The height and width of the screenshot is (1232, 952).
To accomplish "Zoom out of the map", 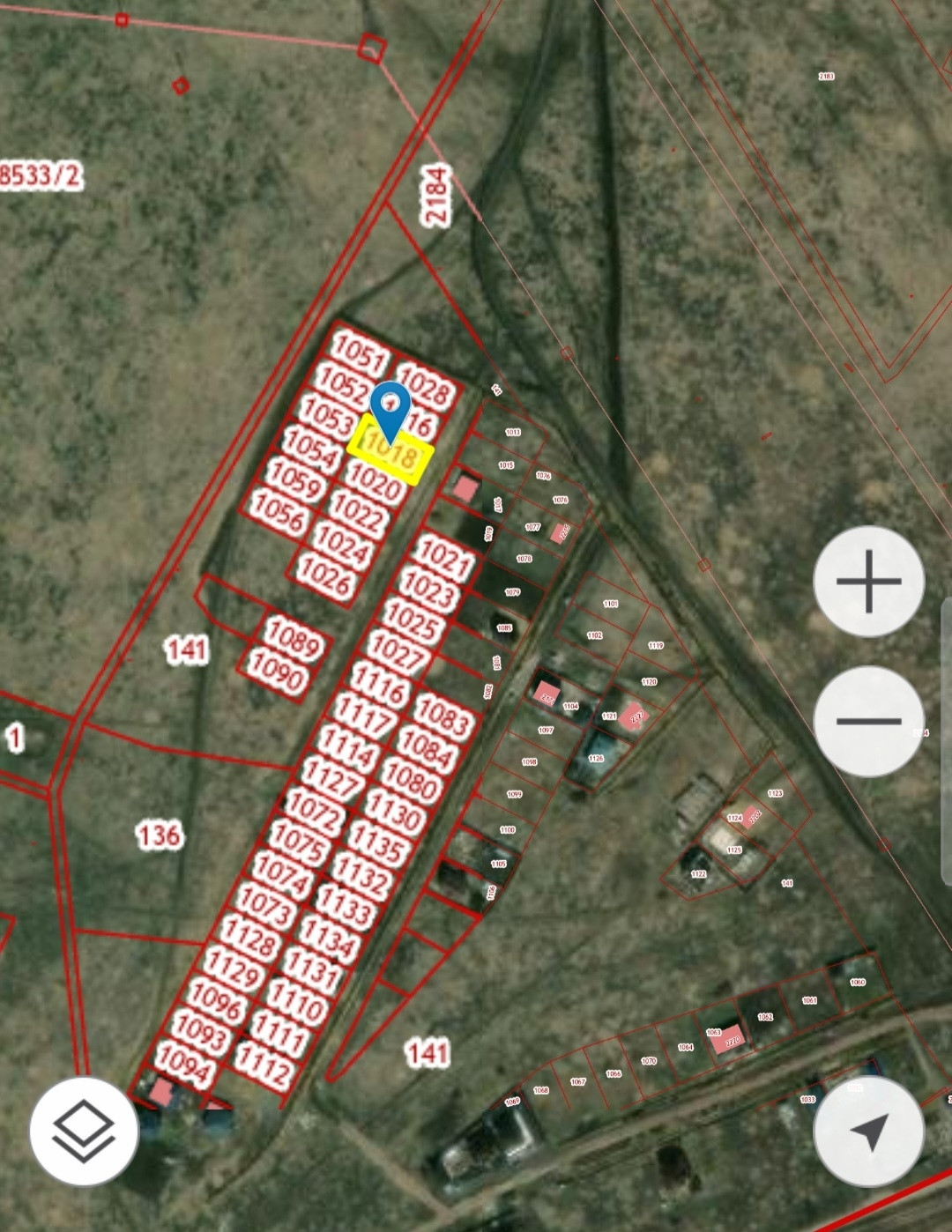I will click(x=868, y=721).
